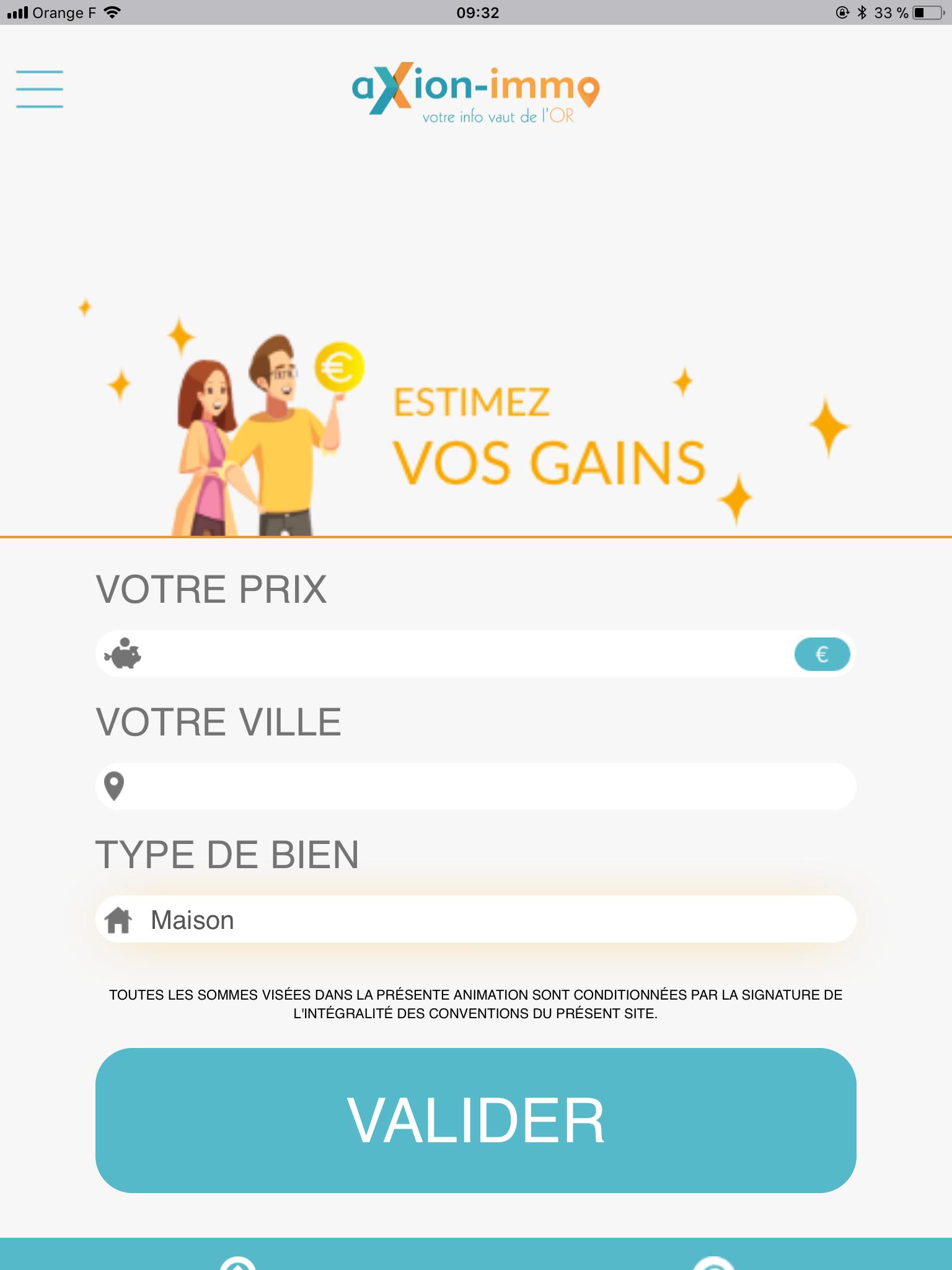Open the Type de Bien dropdown
952x1270 pixels.
pyautogui.click(x=476, y=919)
